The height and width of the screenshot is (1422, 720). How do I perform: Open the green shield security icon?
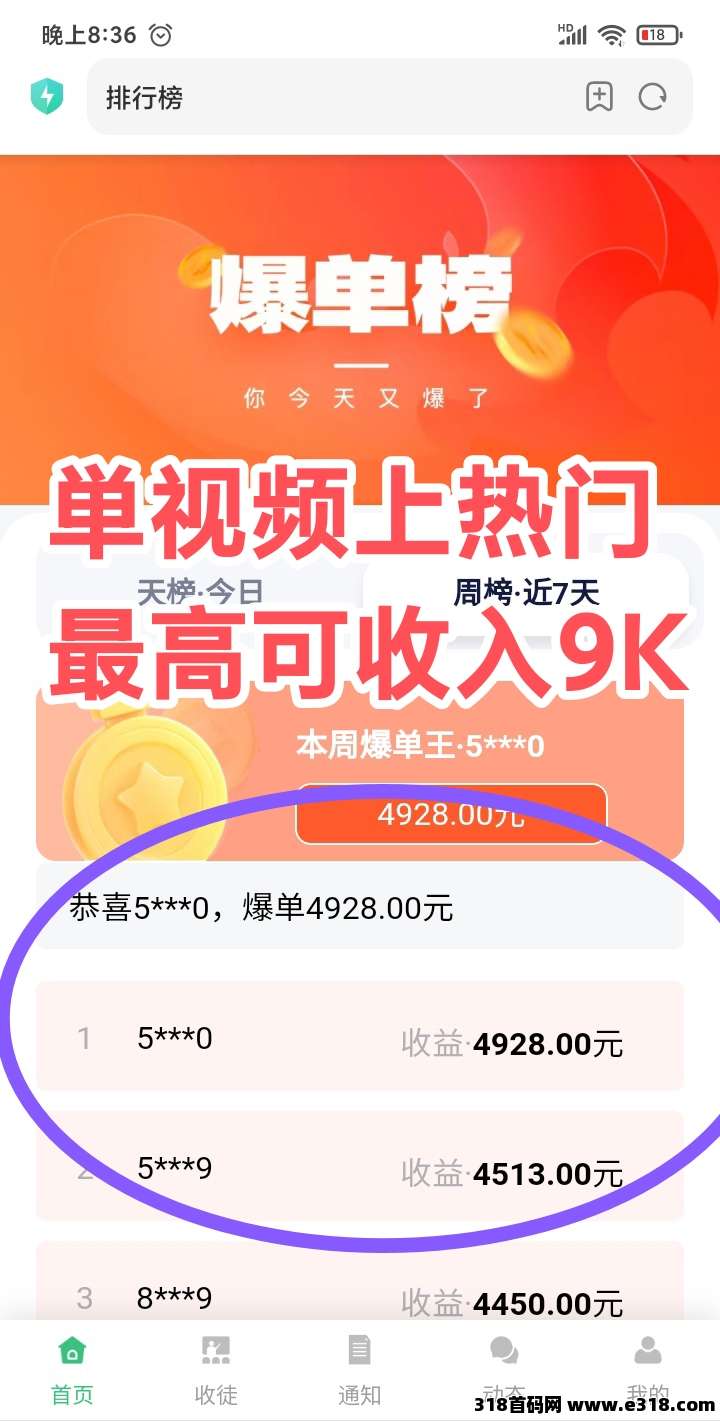click(x=47, y=97)
